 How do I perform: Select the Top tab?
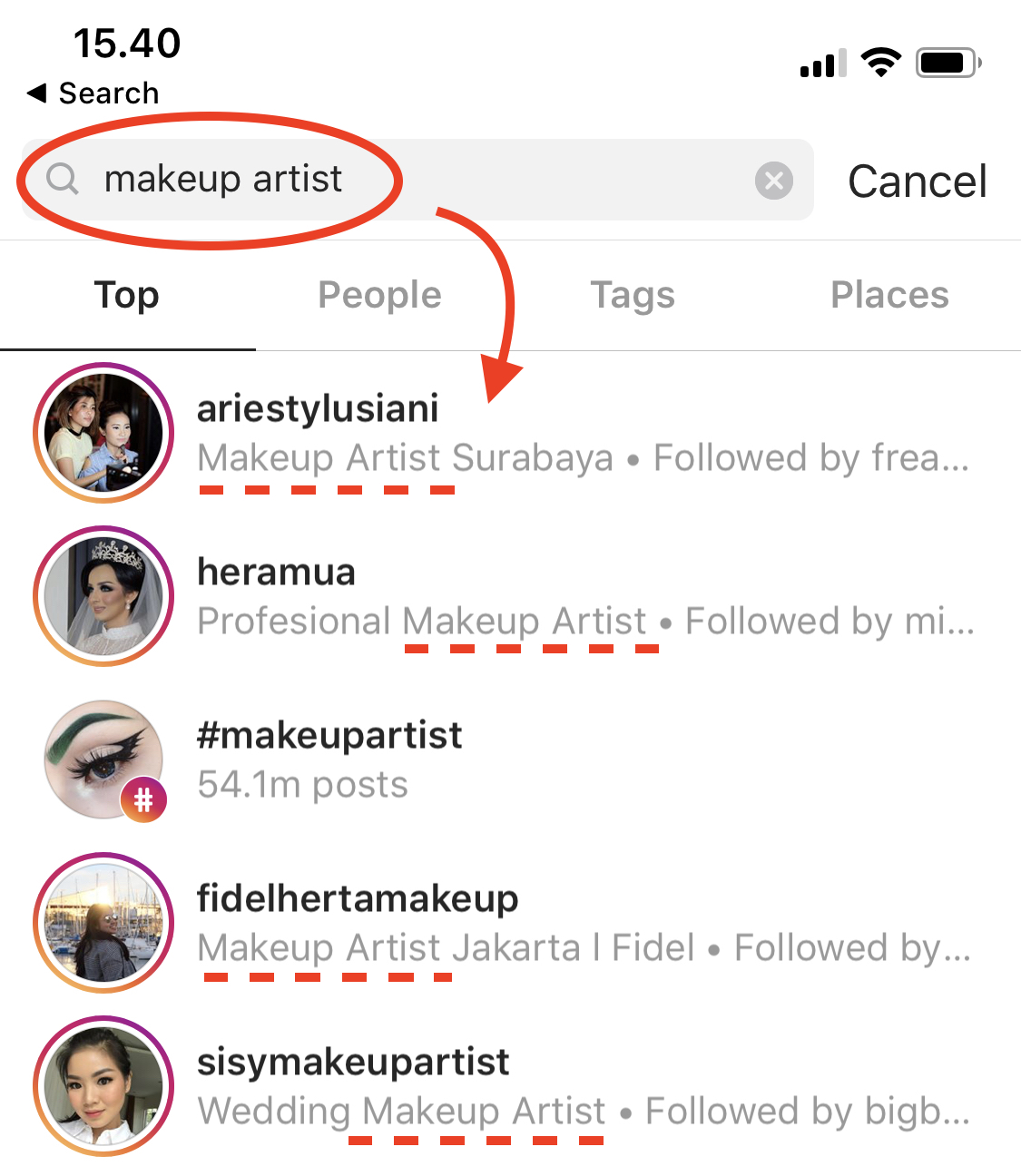(x=126, y=294)
